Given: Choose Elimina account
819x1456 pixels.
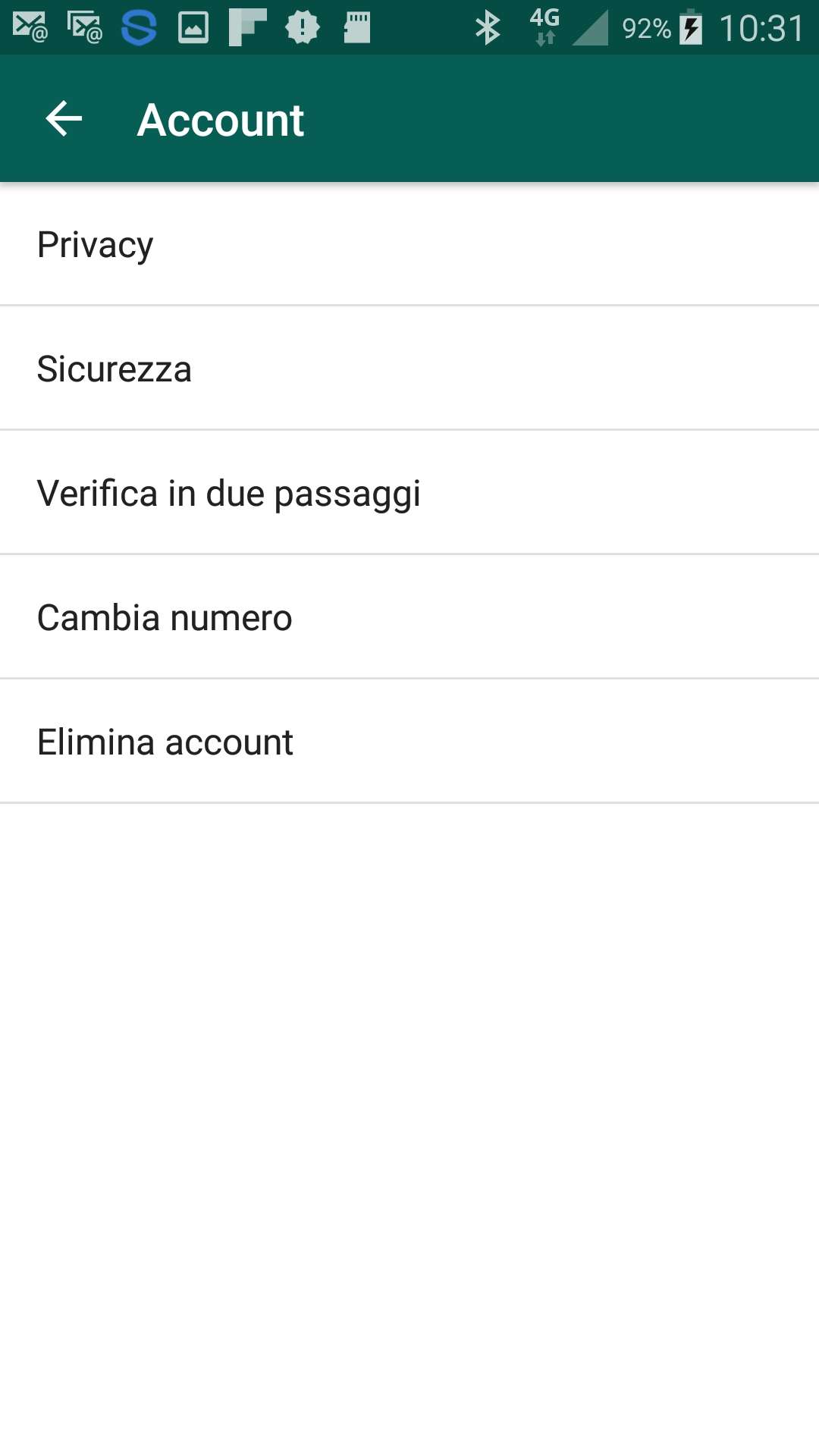Looking at the screenshot, I should [409, 742].
